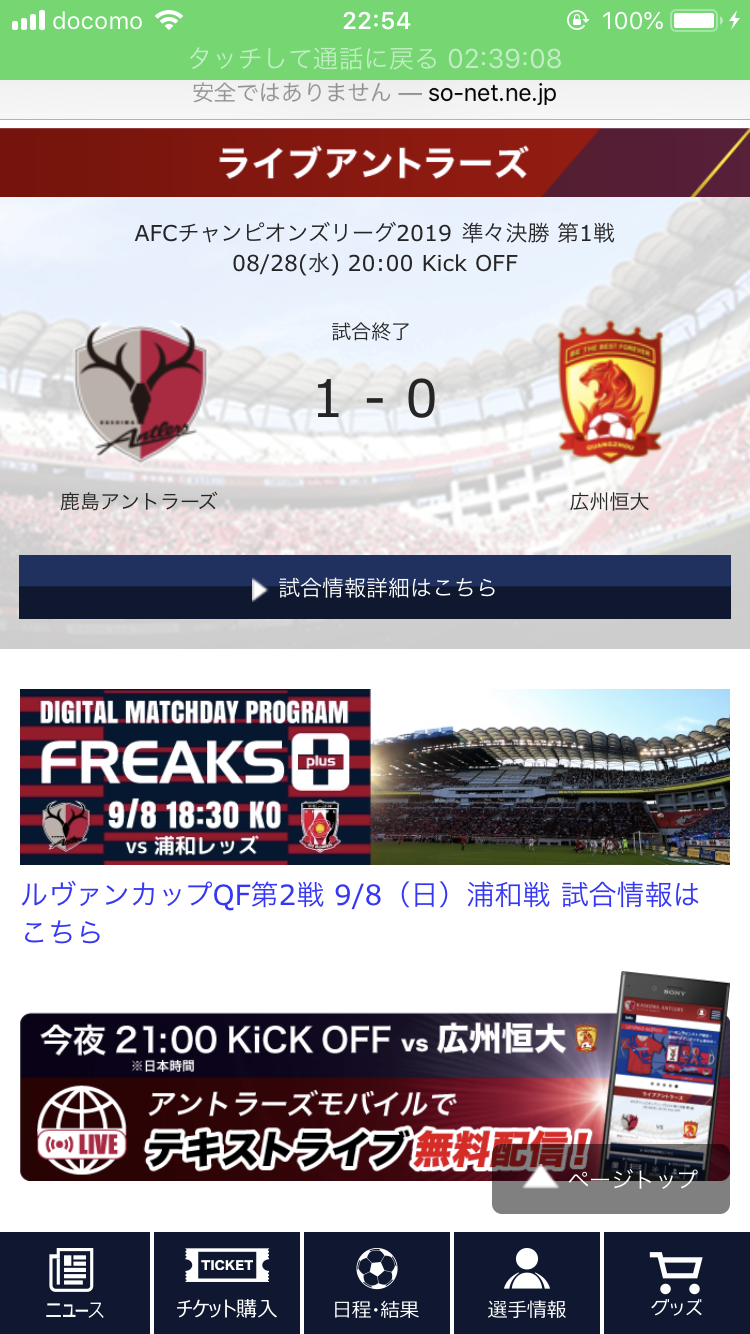View 選手情報 player information
Viewport: 750px width, 1334px height.
coord(527,1283)
